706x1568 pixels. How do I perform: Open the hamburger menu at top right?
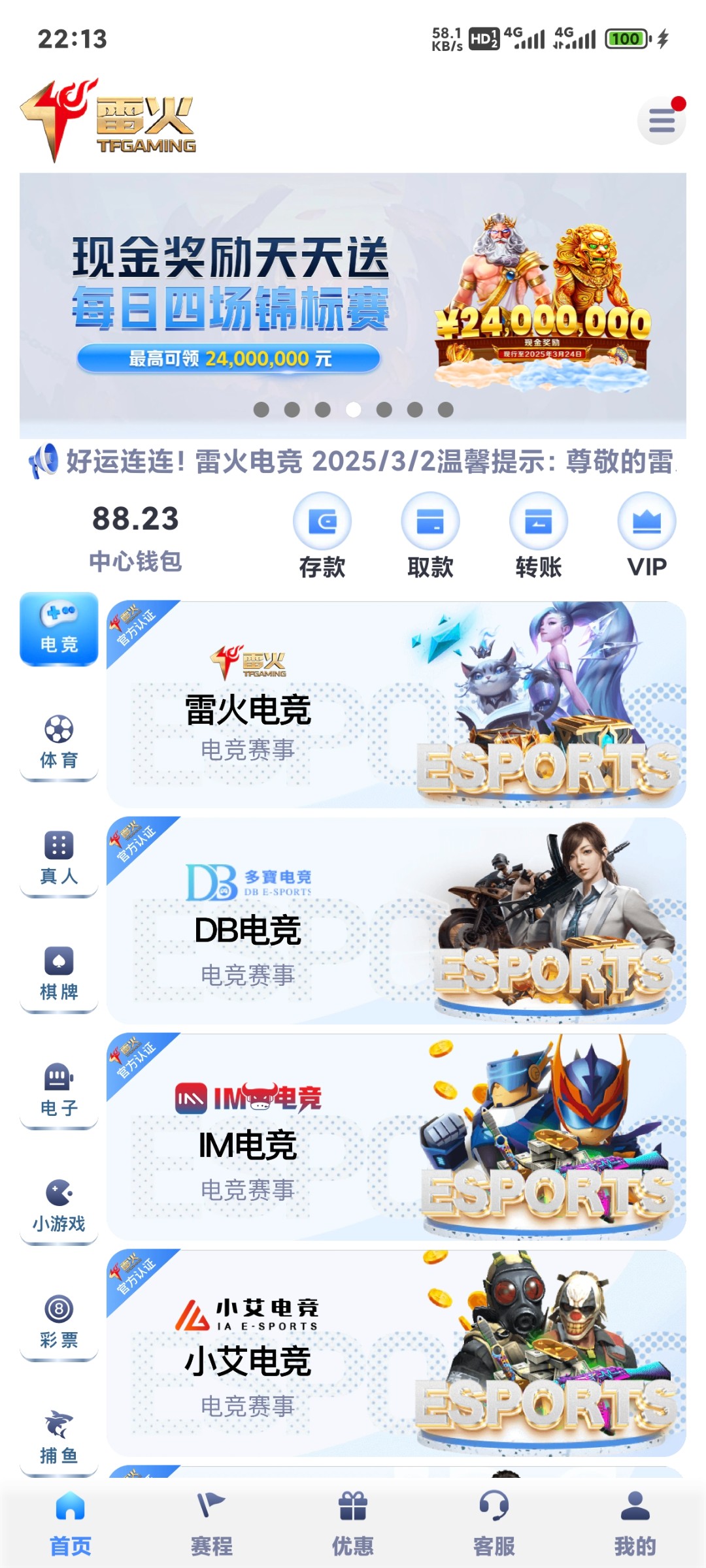(x=661, y=120)
